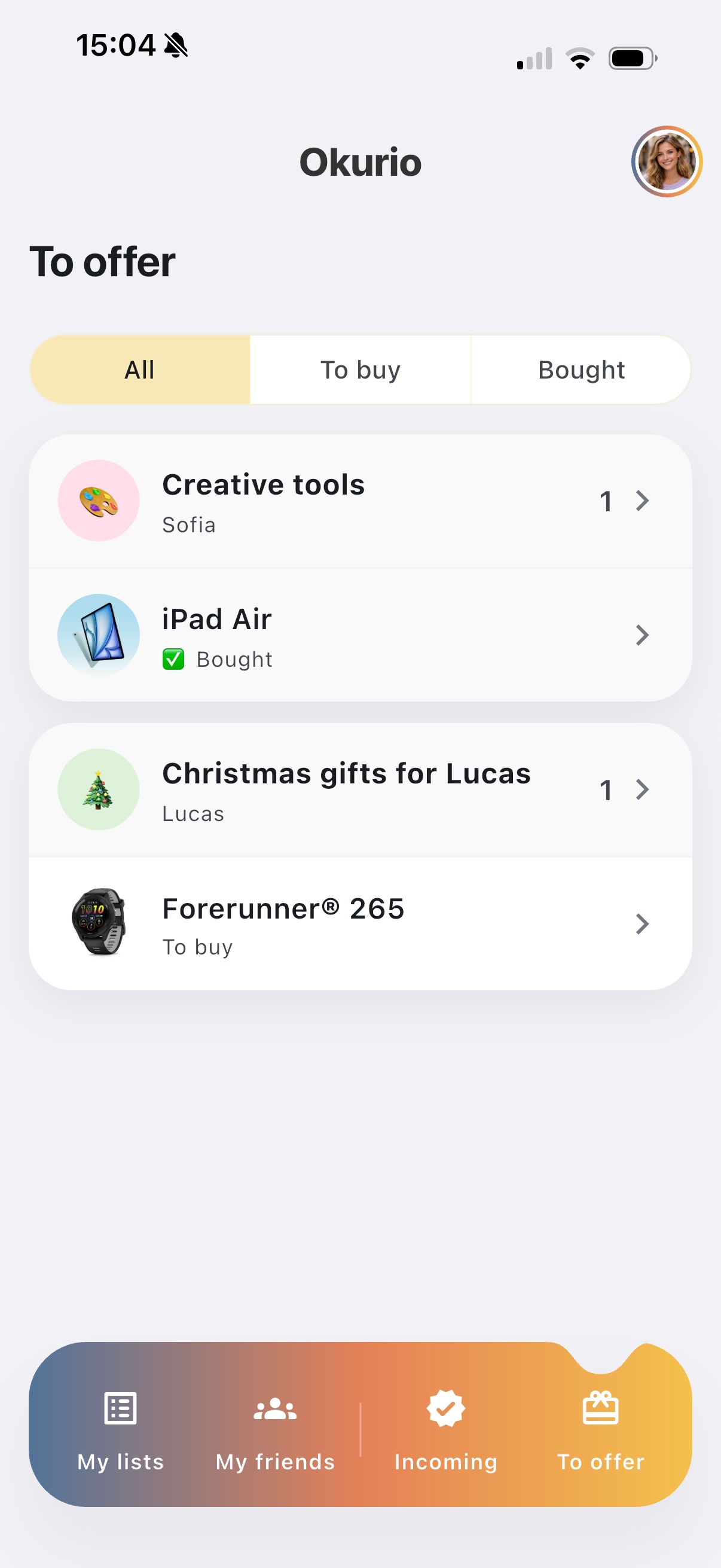The height and width of the screenshot is (1568, 721).
Task: Click the palette icon for Creative tools
Action: tap(98, 501)
